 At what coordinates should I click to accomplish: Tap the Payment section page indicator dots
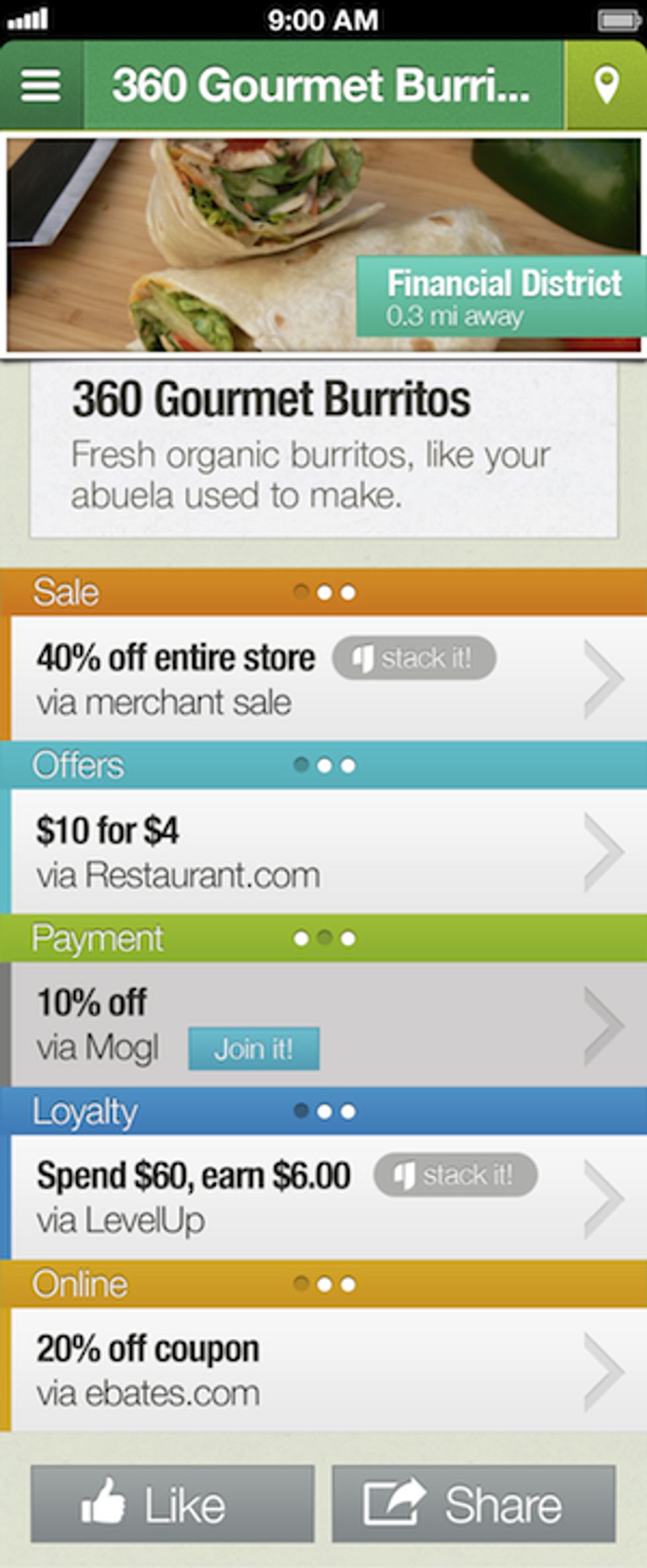pos(324,938)
